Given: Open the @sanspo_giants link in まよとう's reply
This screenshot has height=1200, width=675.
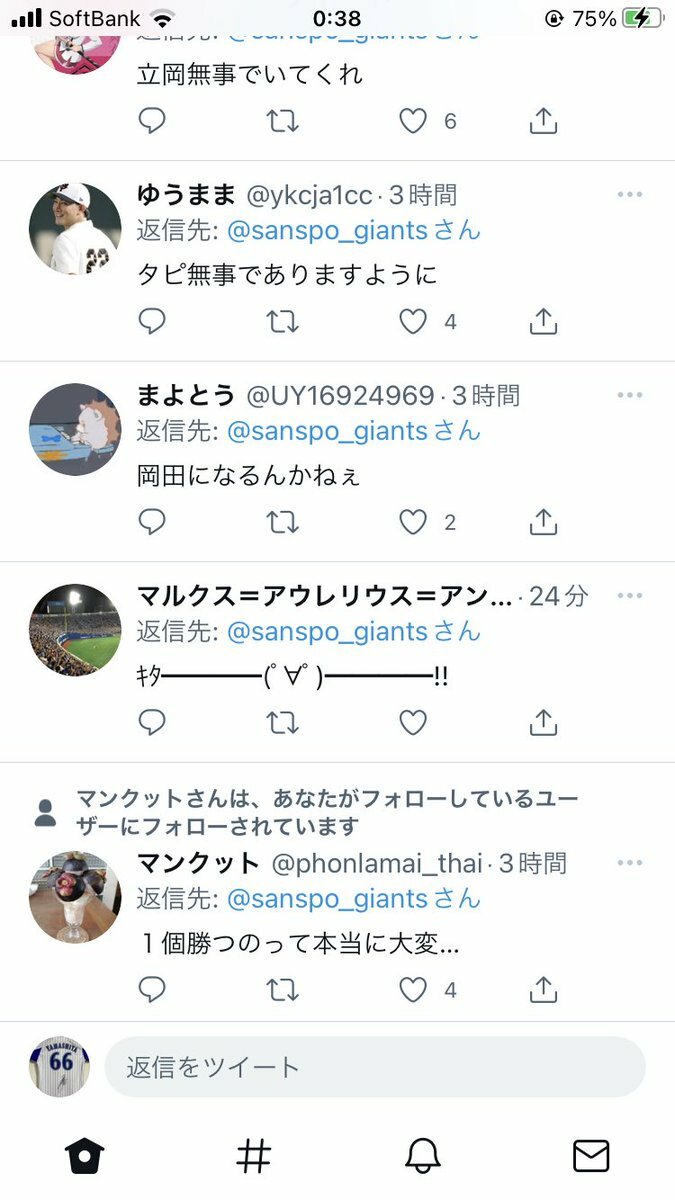Looking at the screenshot, I should 328,431.
